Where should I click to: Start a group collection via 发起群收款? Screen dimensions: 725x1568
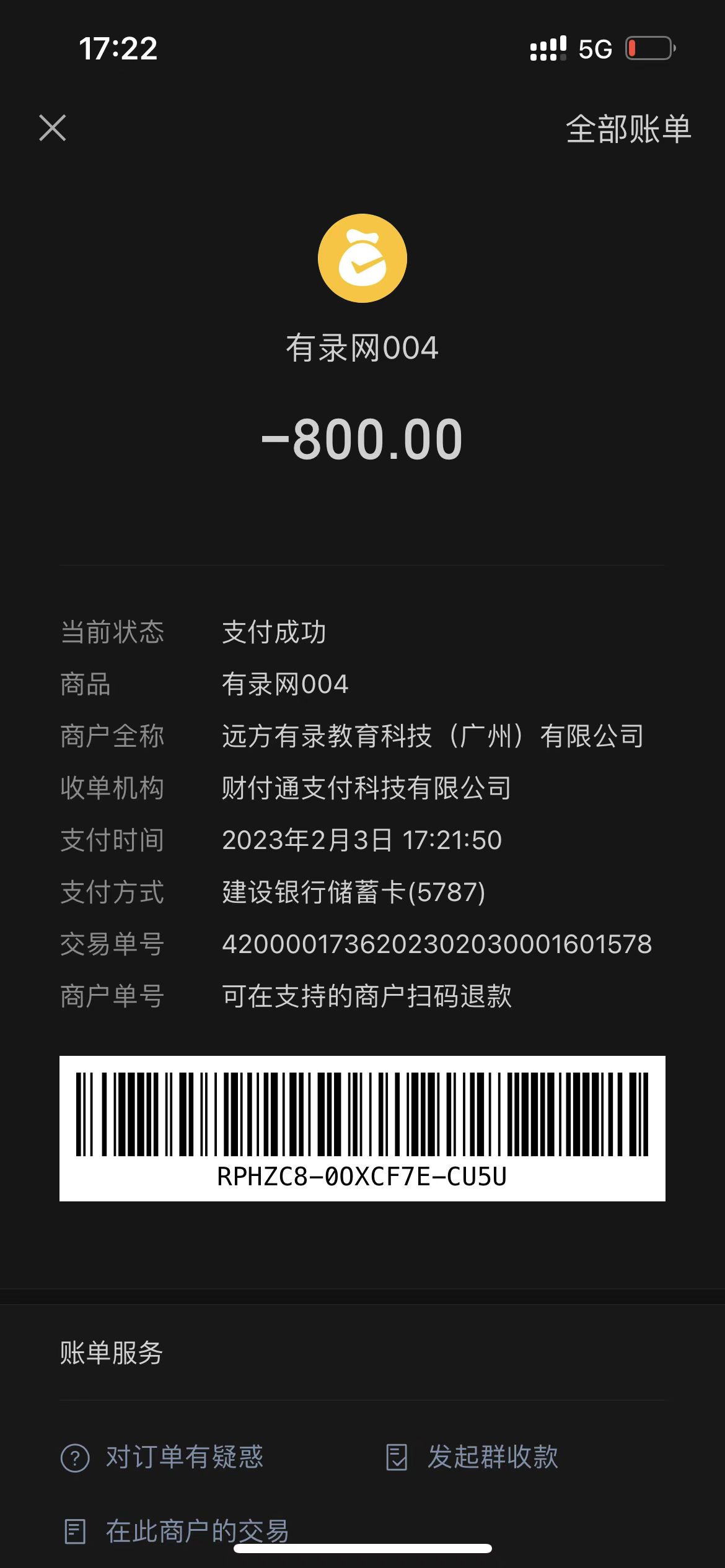[472, 1457]
